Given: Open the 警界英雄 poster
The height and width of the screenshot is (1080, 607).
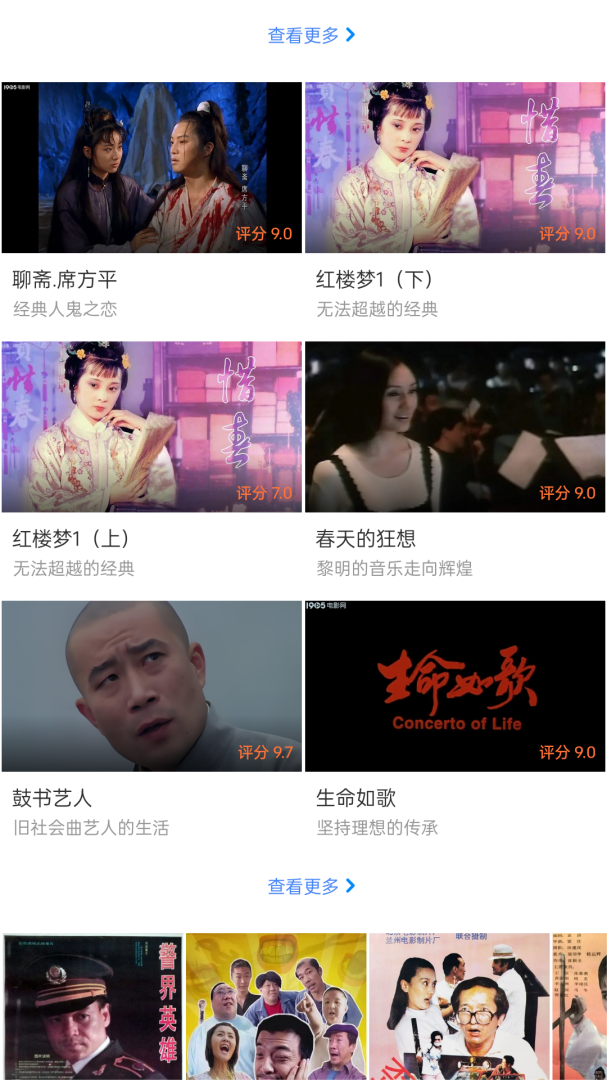Looking at the screenshot, I should [x=93, y=1007].
